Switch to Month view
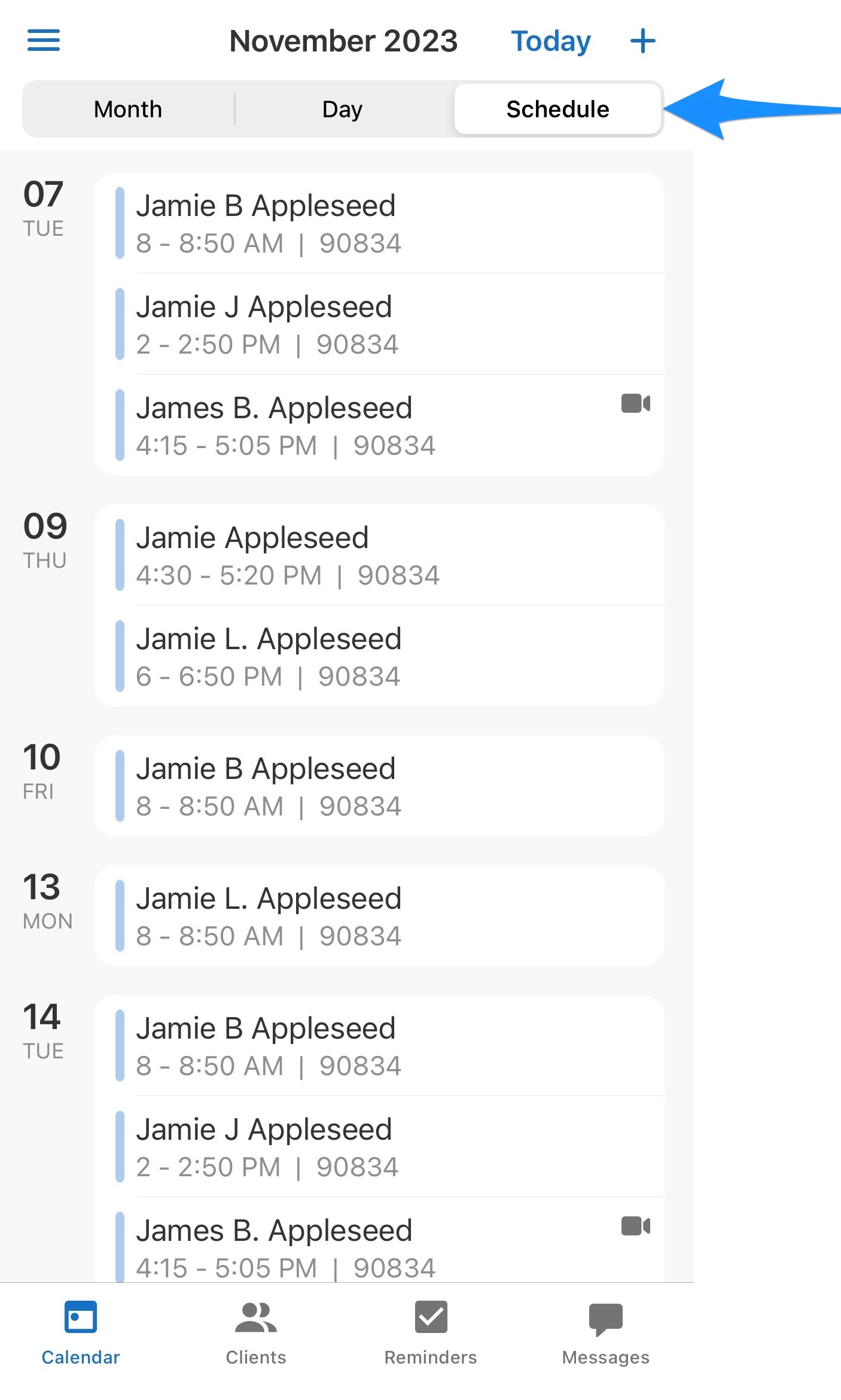Image resolution: width=841 pixels, height=1400 pixels. [127, 109]
